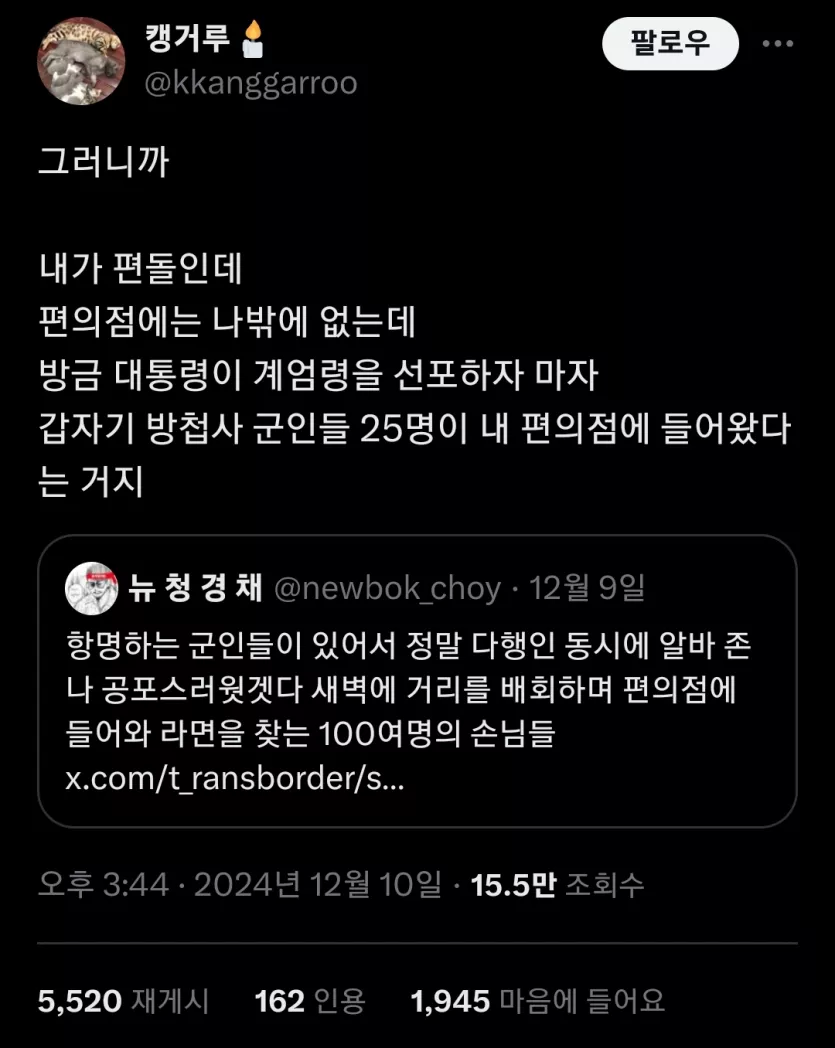
Task: View the 1,945 마음에 들어요 likes list
Action: (538, 1000)
